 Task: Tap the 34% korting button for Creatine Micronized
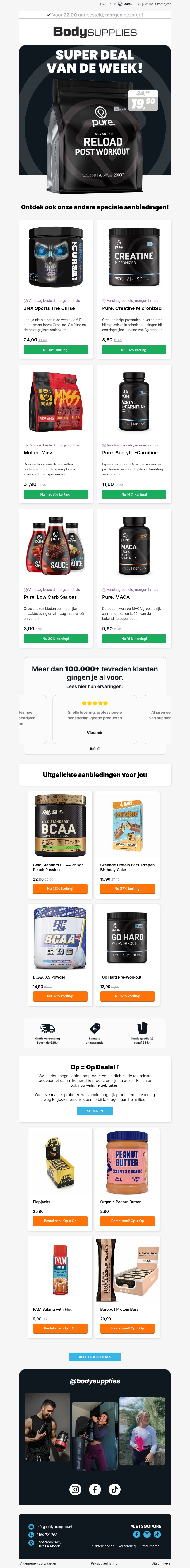[134, 350]
